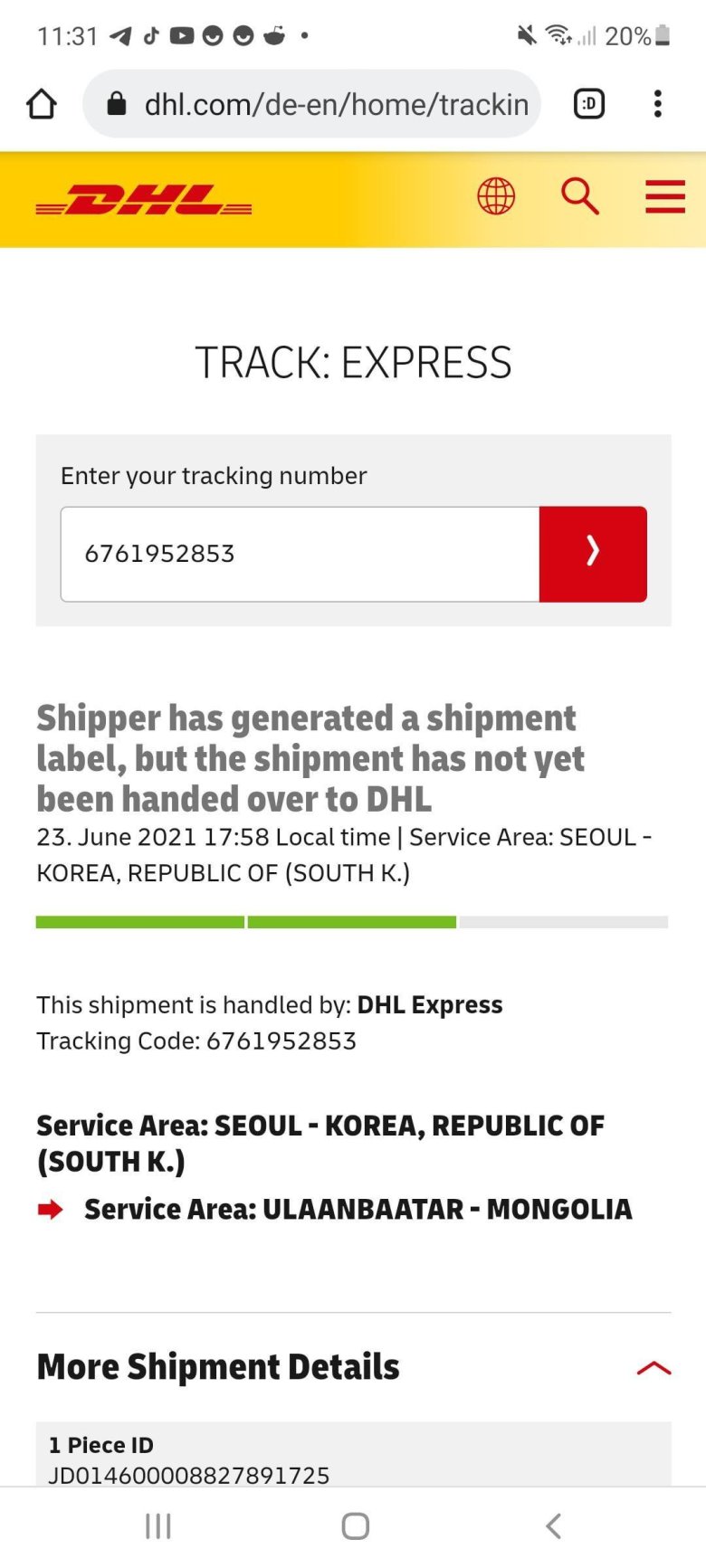Tap the red arrow beside Service Area Ulaanbaatar
Viewport: 706px width, 1568px height.
[50, 1208]
